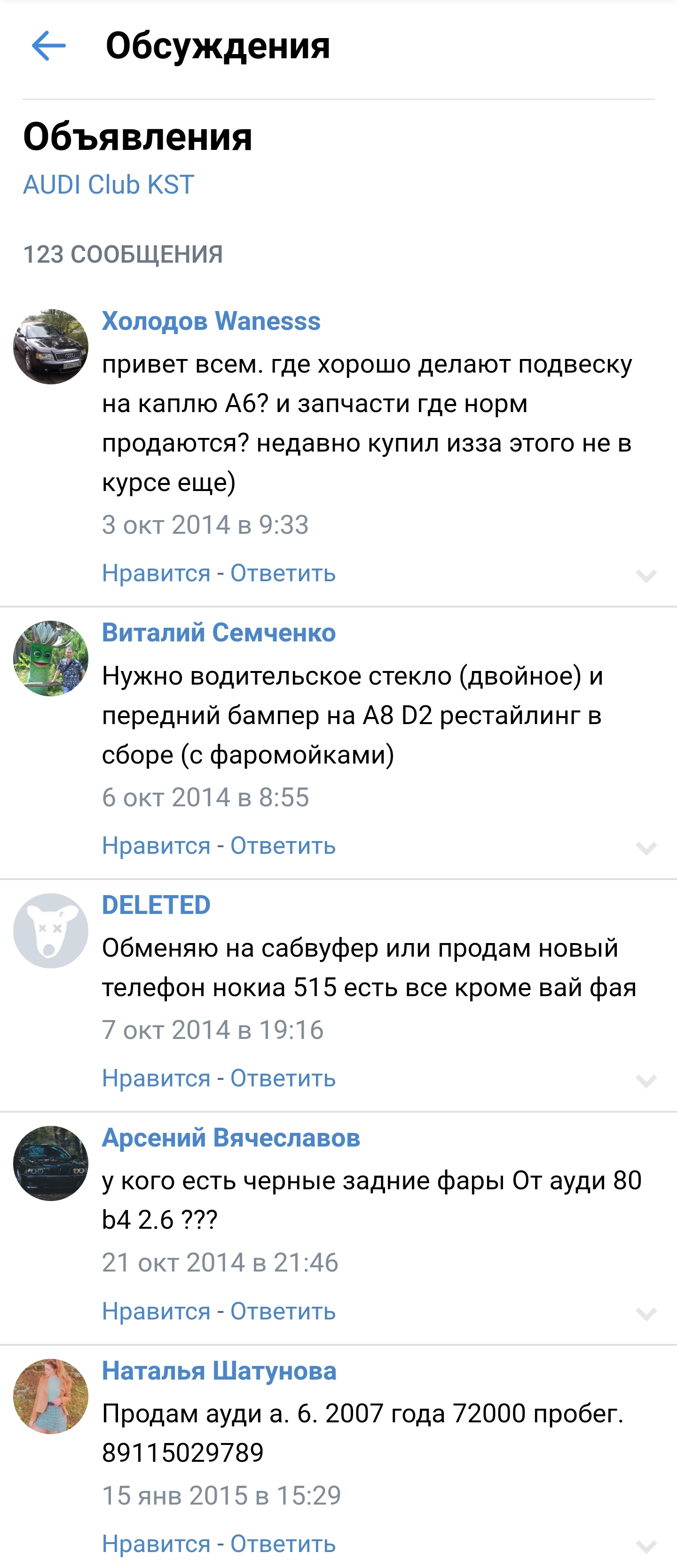Expand options for Холодов Wanesss's message
This screenshot has width=677, height=1568.
click(x=646, y=575)
